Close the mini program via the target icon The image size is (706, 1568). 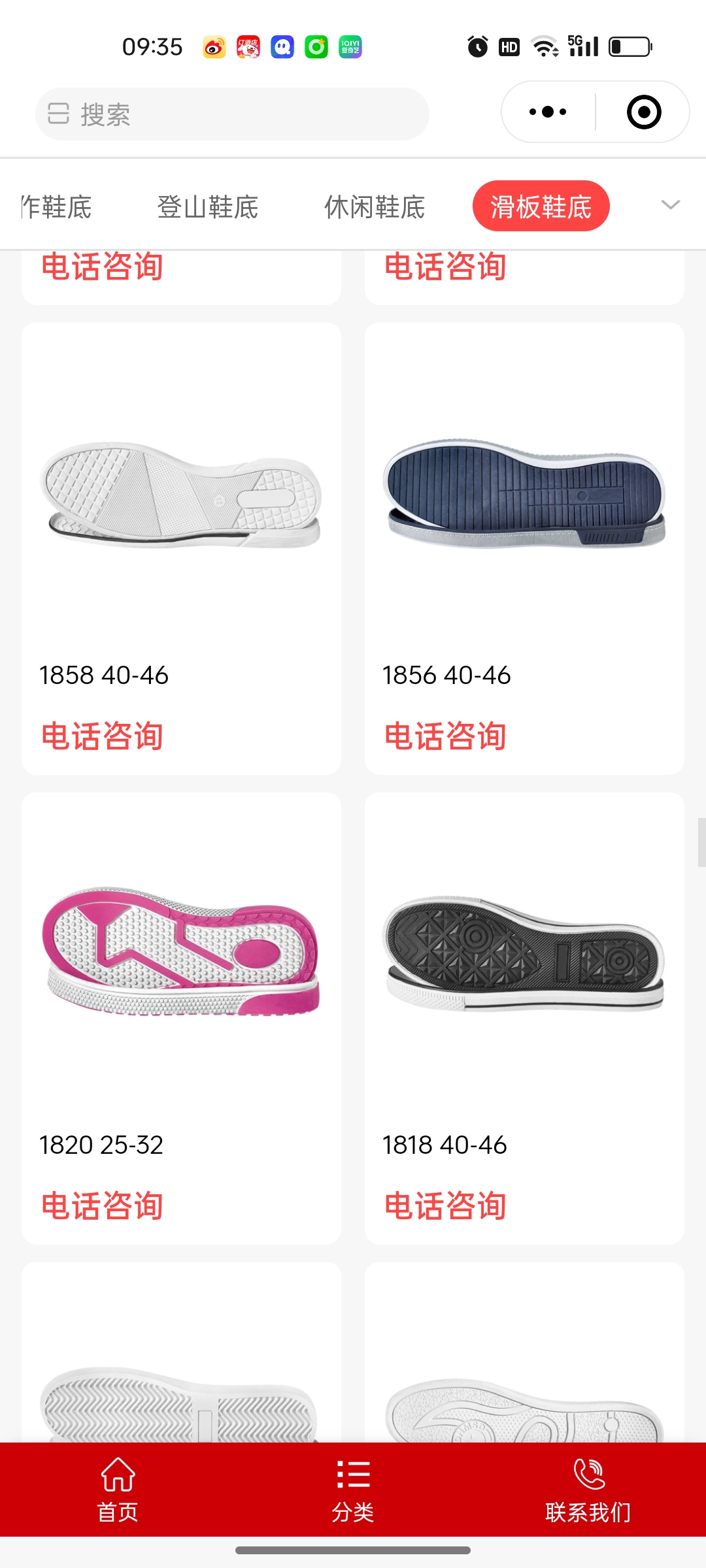[x=644, y=112]
